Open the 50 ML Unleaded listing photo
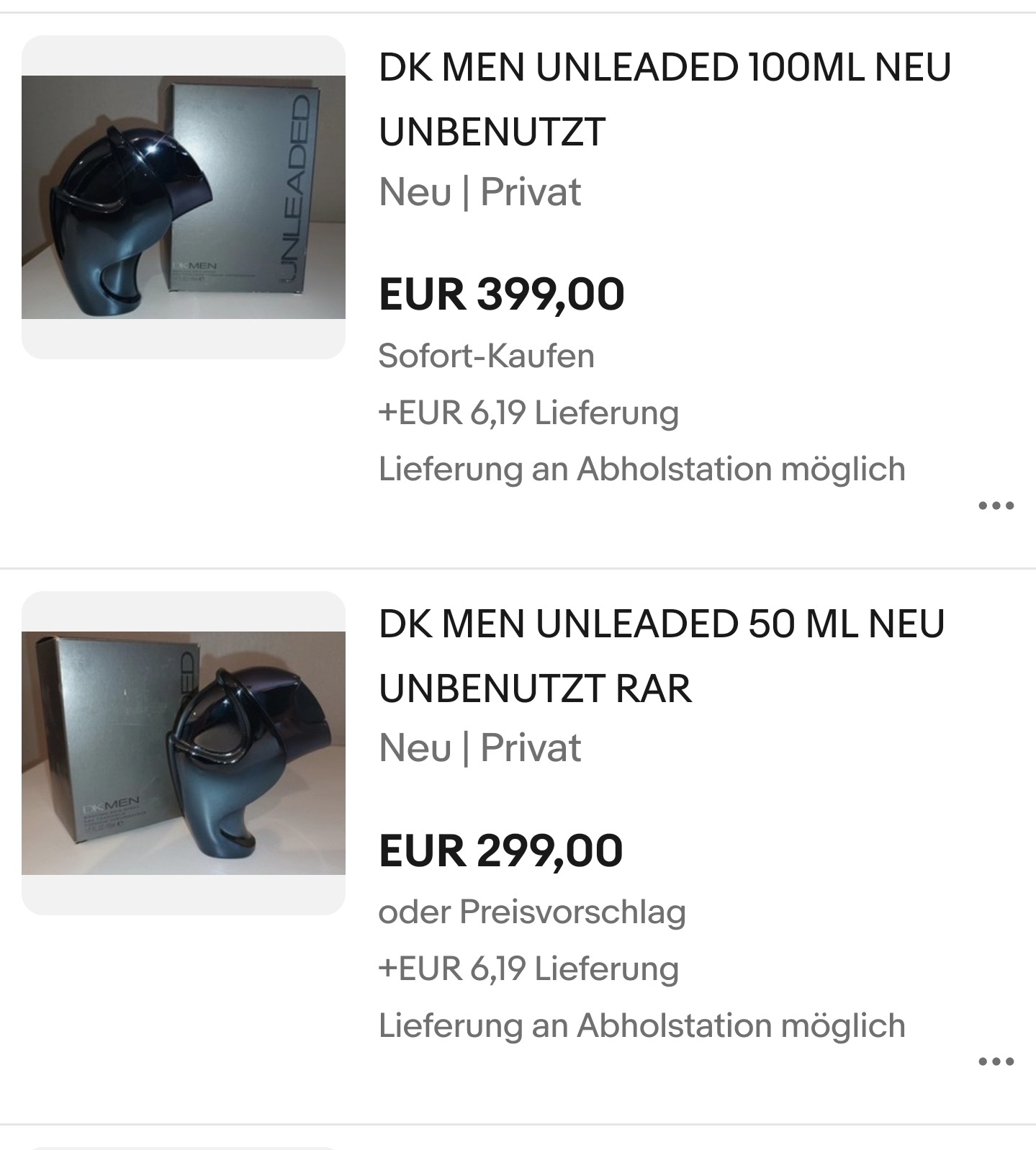This screenshot has height=1150, width=1036. click(x=184, y=753)
